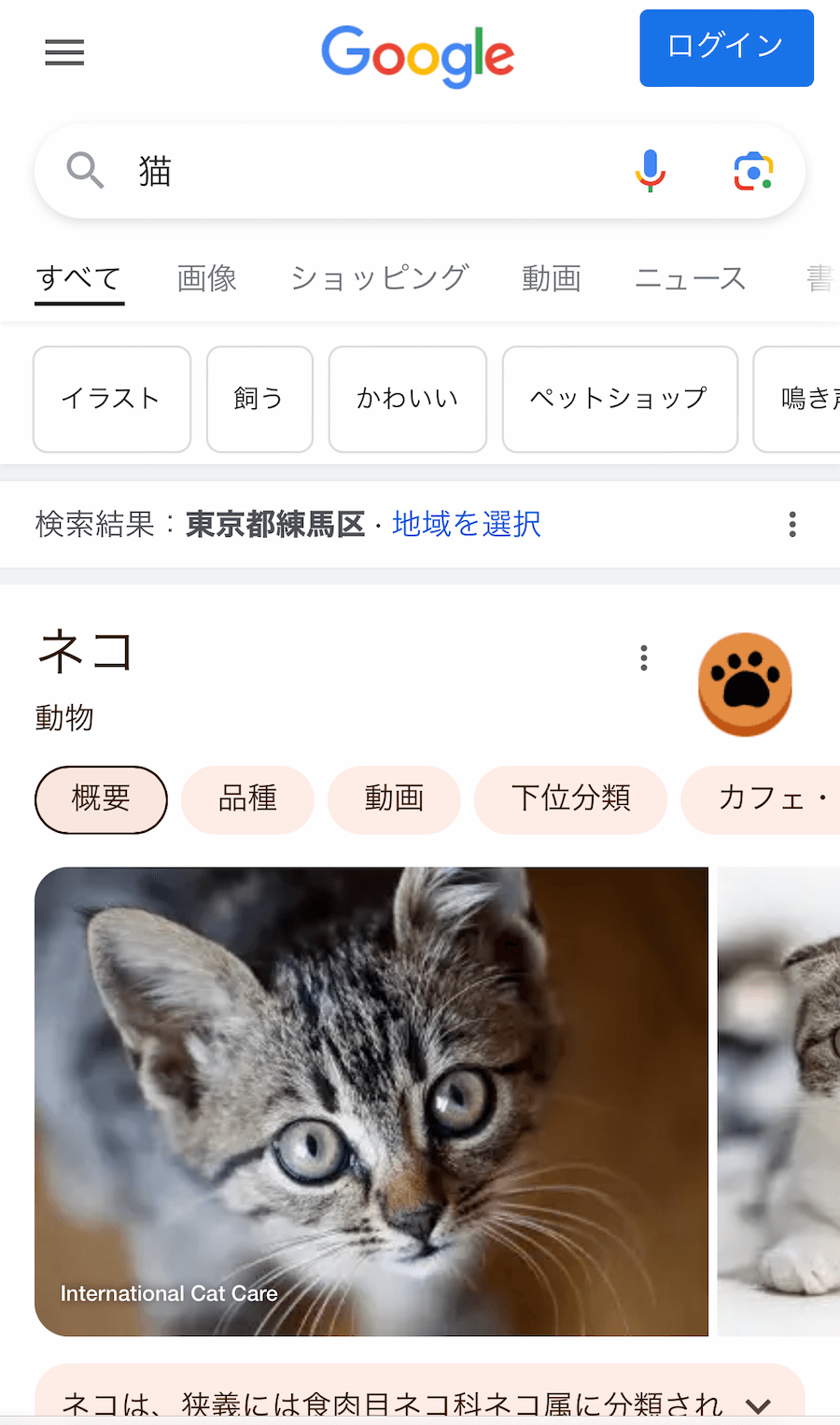Open the ペットショップ related search chip
This screenshot has width=840, height=1425.
pos(619,399)
